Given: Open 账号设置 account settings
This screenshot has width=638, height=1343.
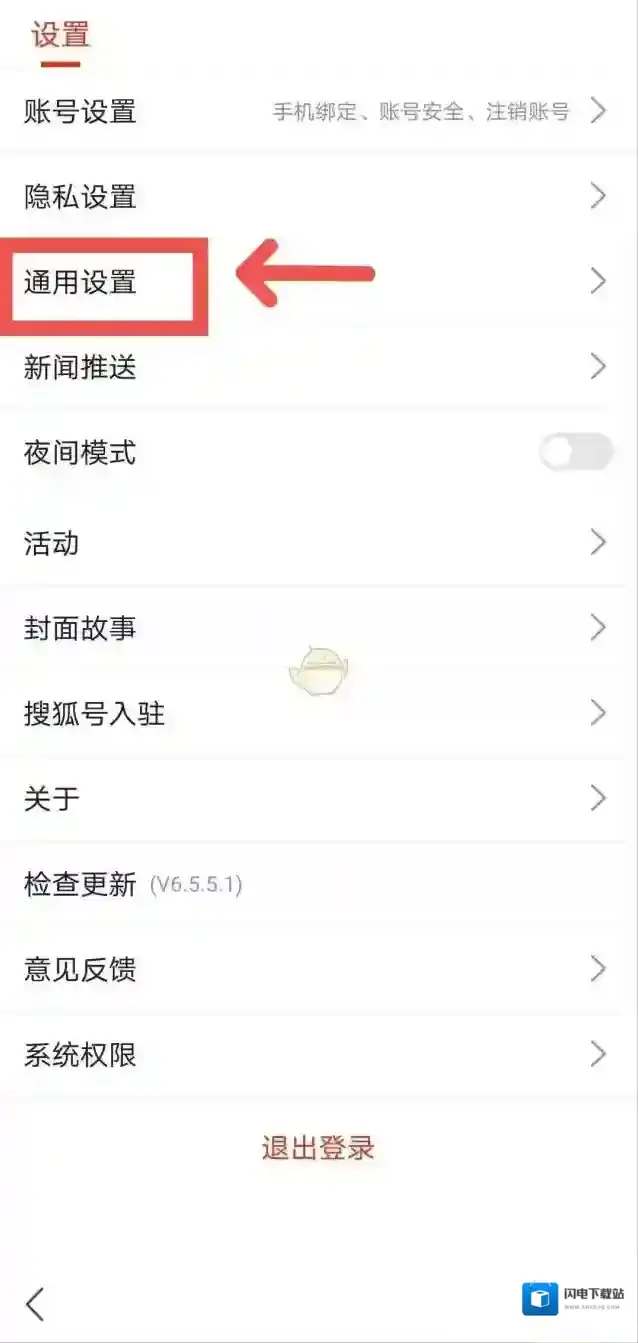Looking at the screenshot, I should pos(319,111).
